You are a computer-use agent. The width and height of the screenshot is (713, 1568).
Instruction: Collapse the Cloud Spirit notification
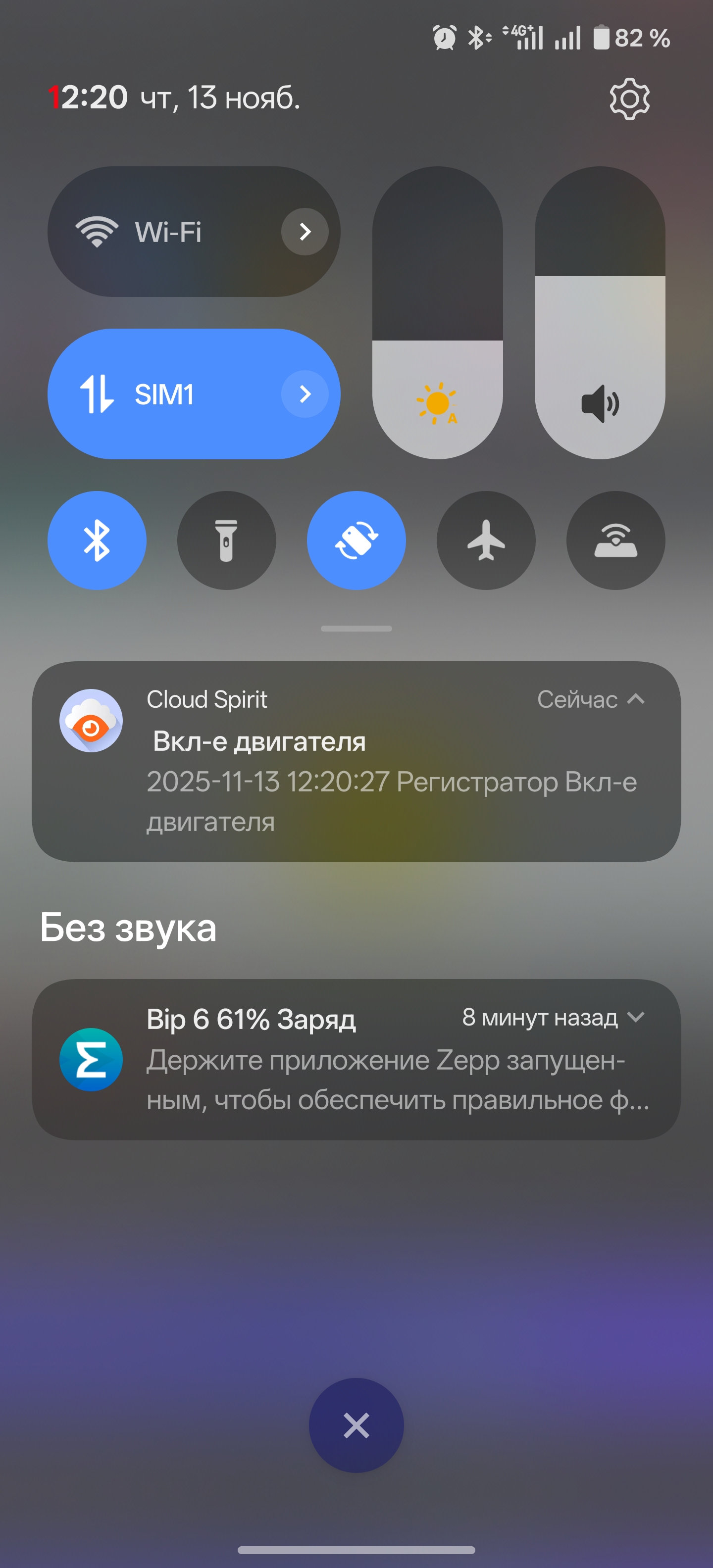point(636,699)
